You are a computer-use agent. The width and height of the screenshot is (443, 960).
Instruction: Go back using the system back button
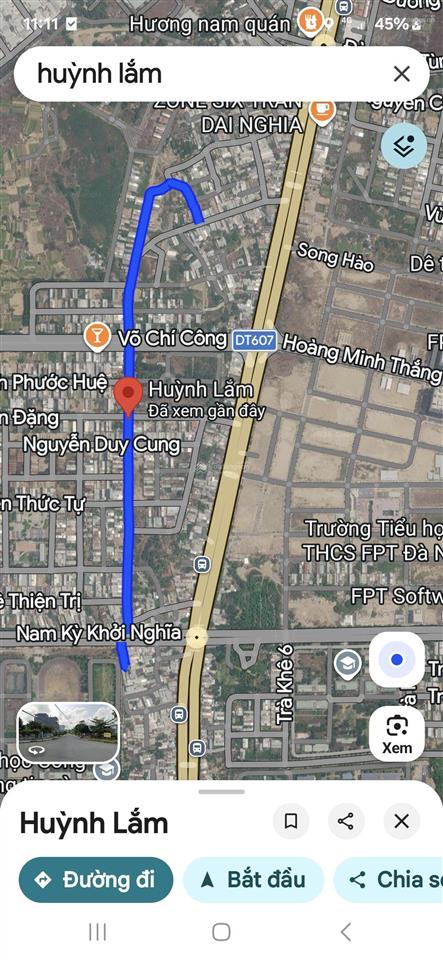[346, 932]
